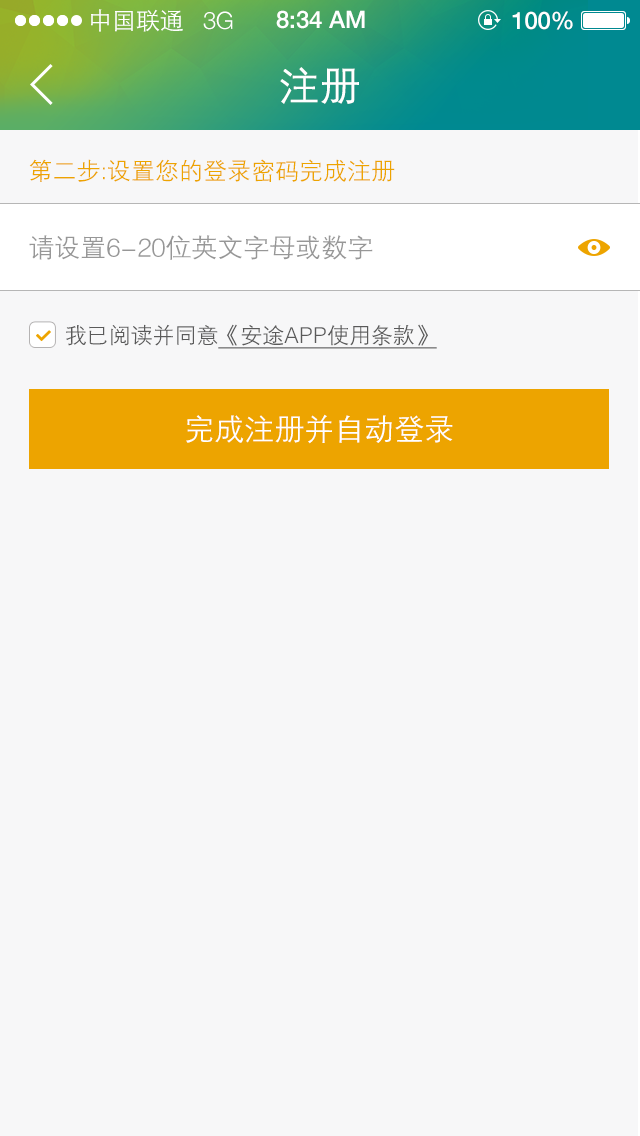Open the 《安途APP使用条款》 link

click(327, 335)
